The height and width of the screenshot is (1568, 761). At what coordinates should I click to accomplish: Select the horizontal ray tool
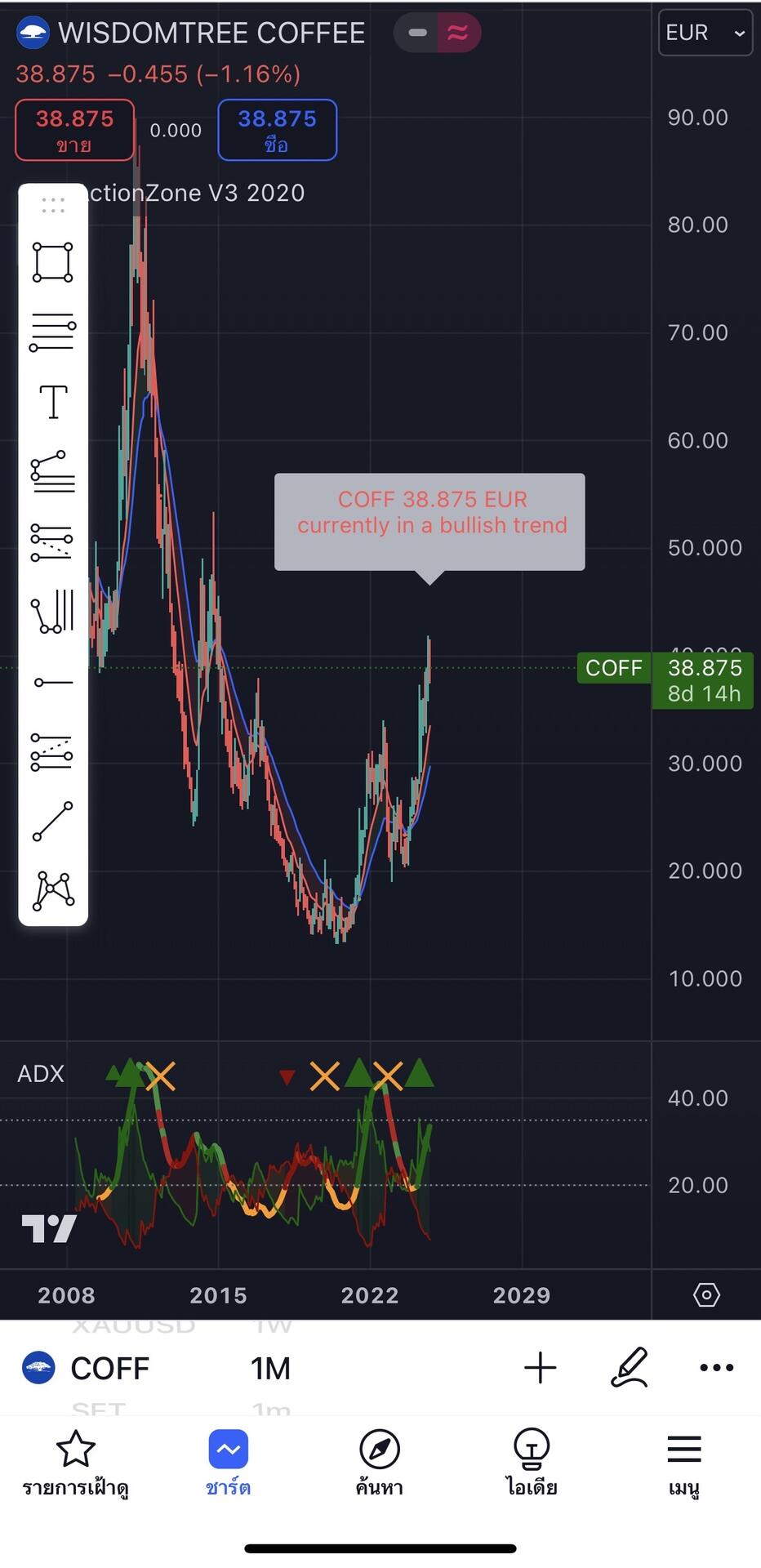[x=53, y=682]
